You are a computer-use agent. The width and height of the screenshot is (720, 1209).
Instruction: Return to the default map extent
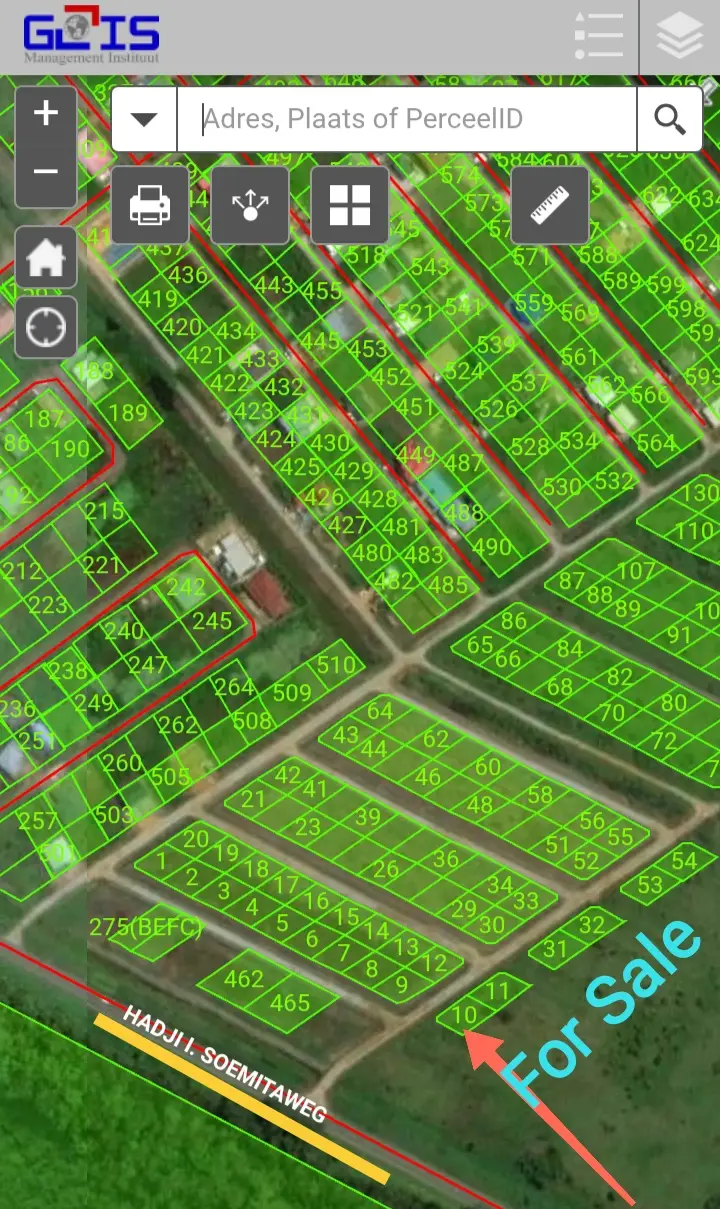coord(46,259)
